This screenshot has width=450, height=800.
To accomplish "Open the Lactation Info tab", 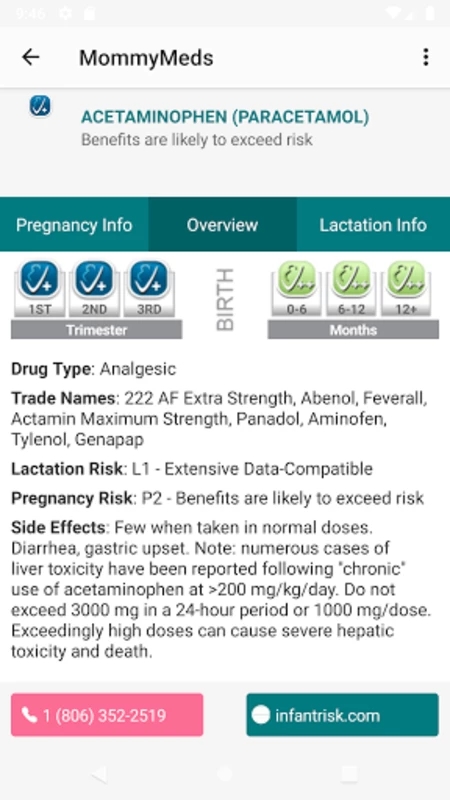I will coord(373,225).
